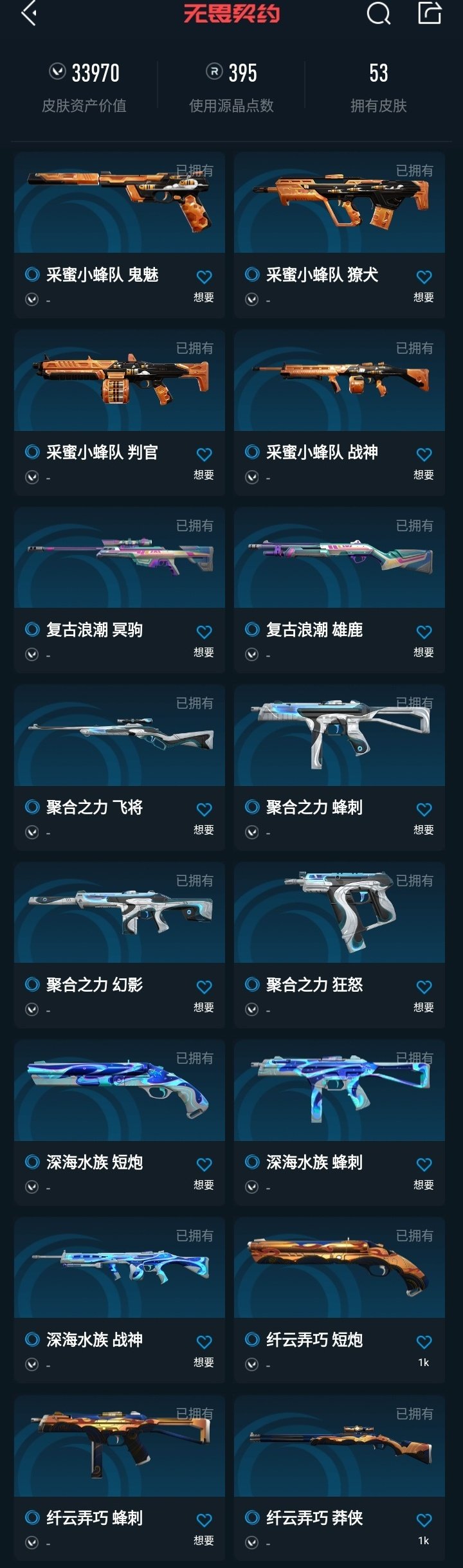
Task: Open the 复古浪潮 冥驹 skin card
Action: [120, 558]
